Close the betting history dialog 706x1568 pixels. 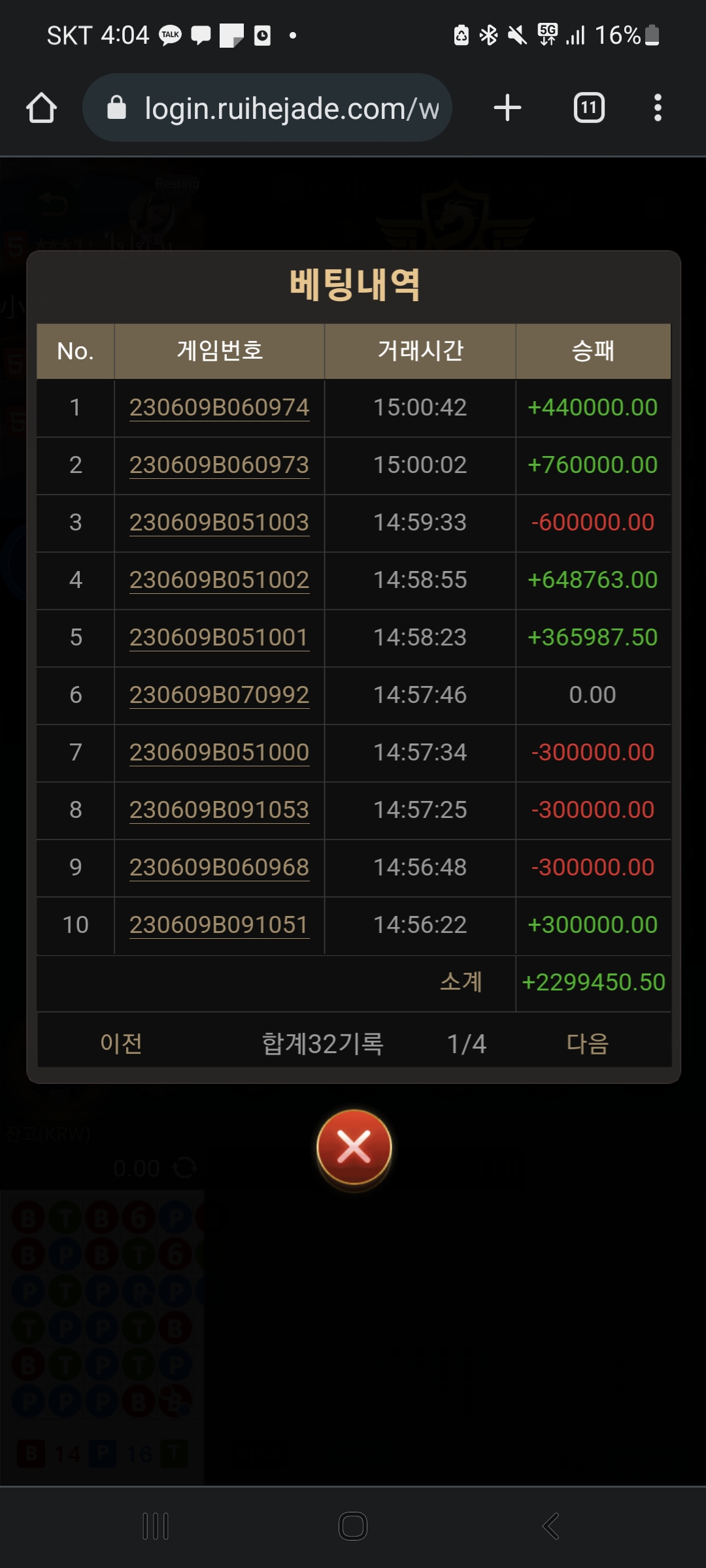[x=354, y=1147]
